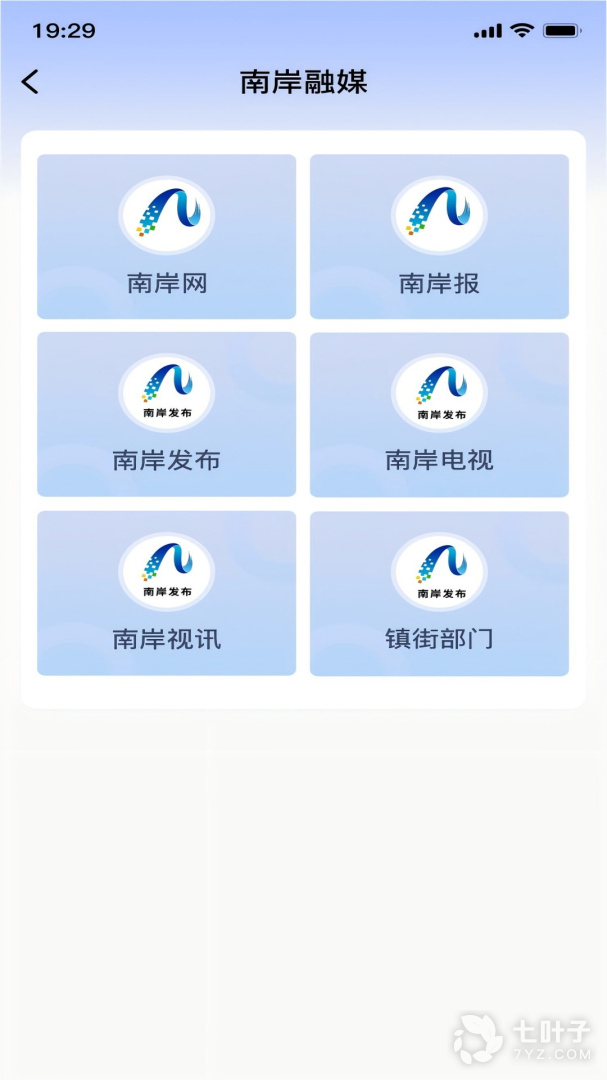Open the 镇街部门 card

[x=439, y=593]
